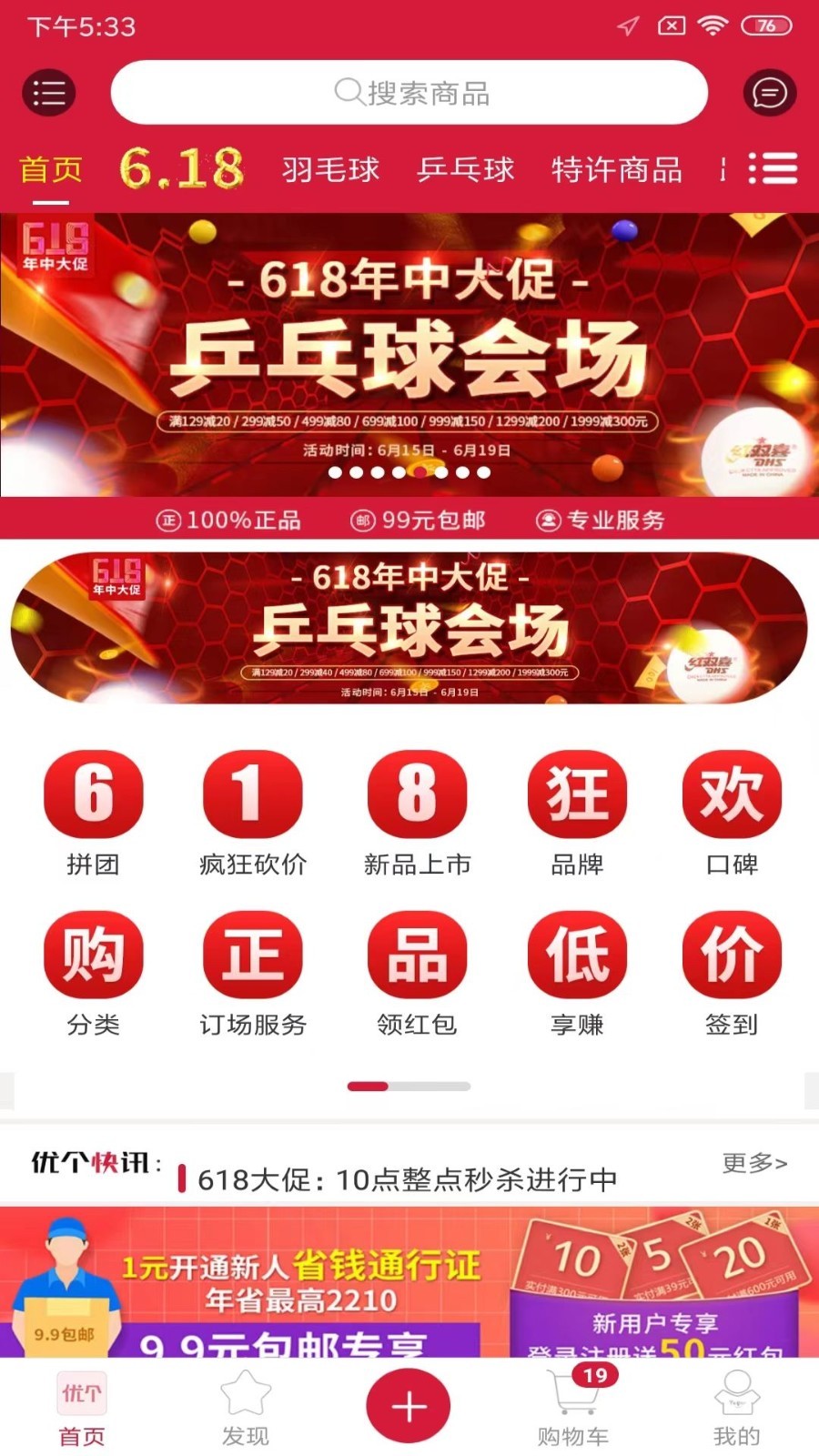Image resolution: width=819 pixels, height=1456 pixels.
Task: Select the fifth carousel indicator dot
Action: tap(420, 472)
